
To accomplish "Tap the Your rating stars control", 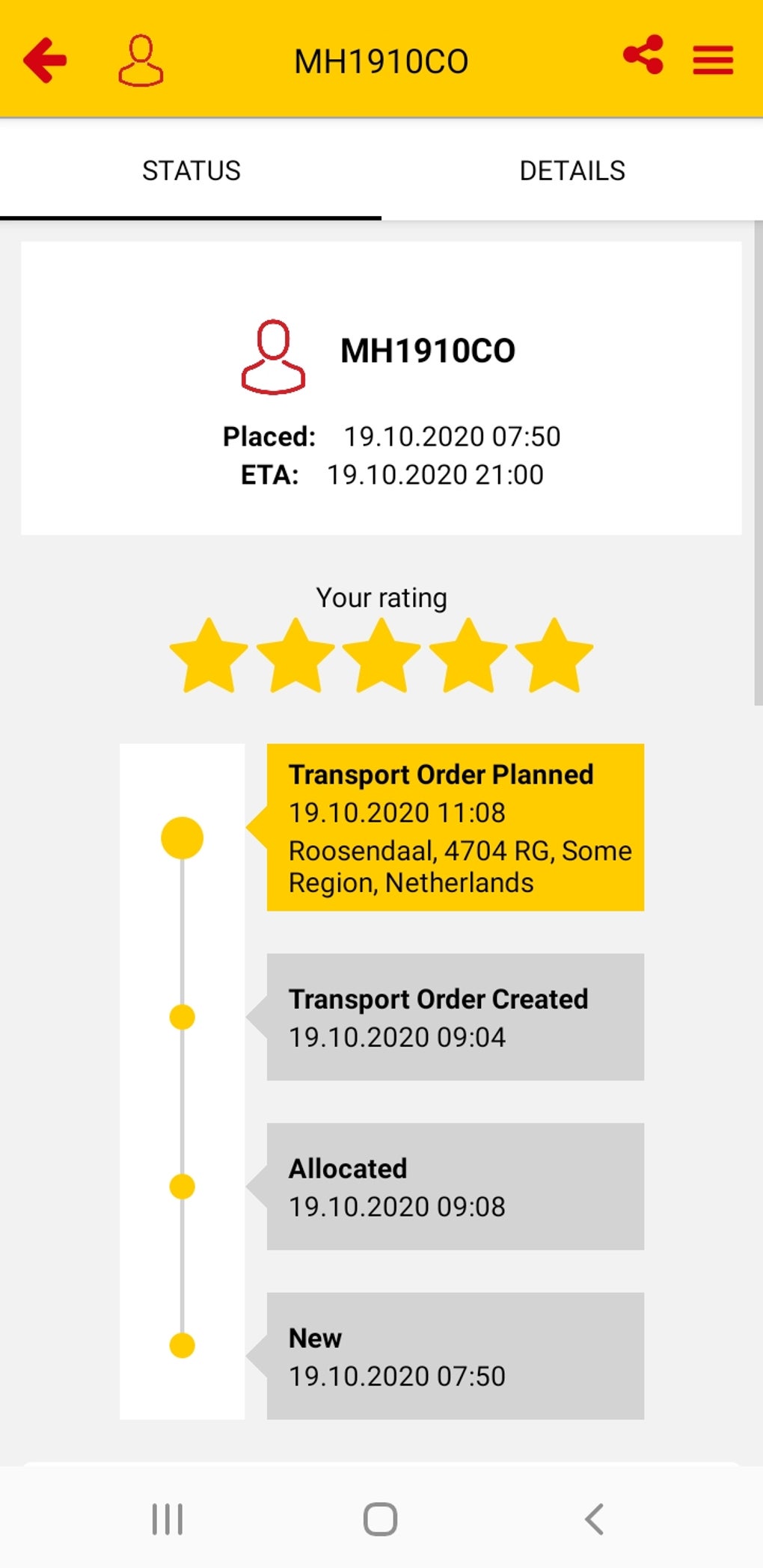I will pyautogui.click(x=381, y=656).
